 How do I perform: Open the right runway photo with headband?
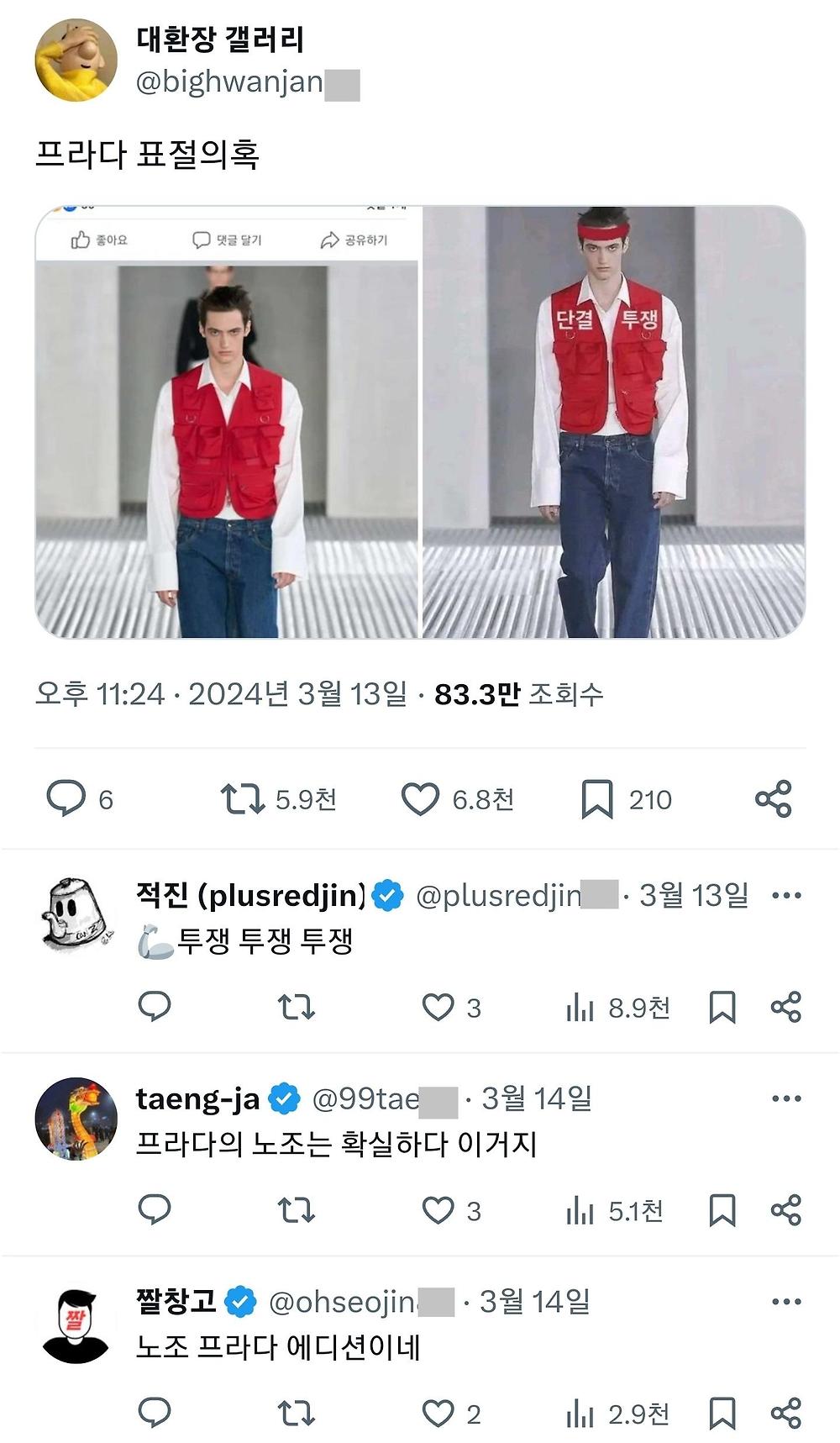tap(613, 422)
